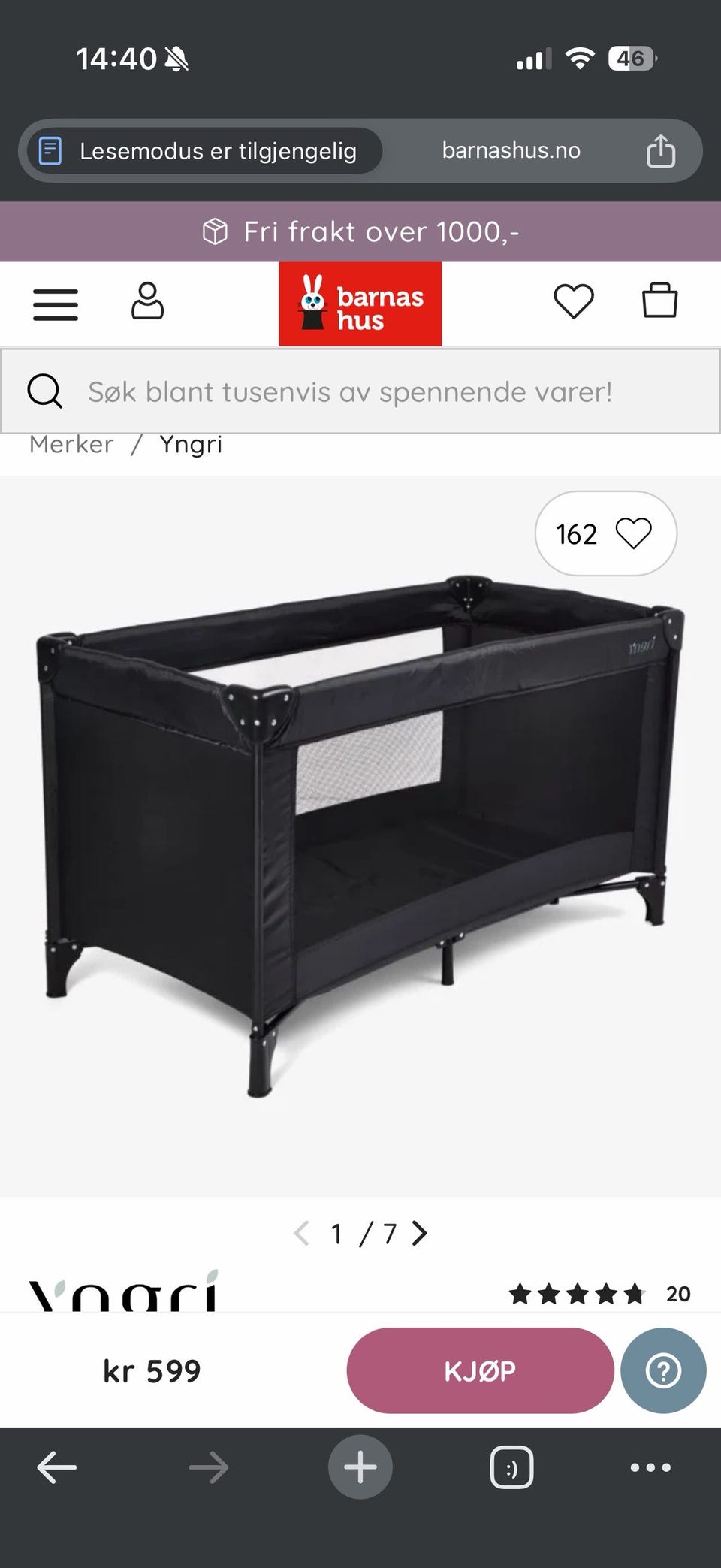721x1568 pixels.
Task: Tap the KJØP buy button
Action: point(480,1370)
